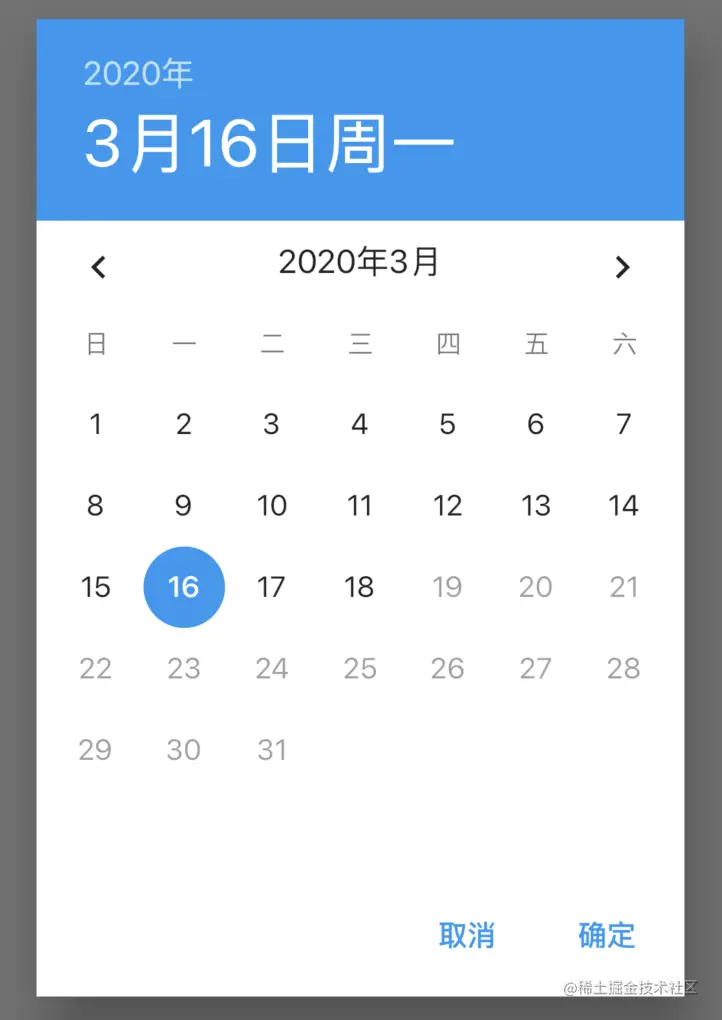Tap the 2020年 year selector
Viewport: 722px width, 1020px height.
click(x=138, y=73)
